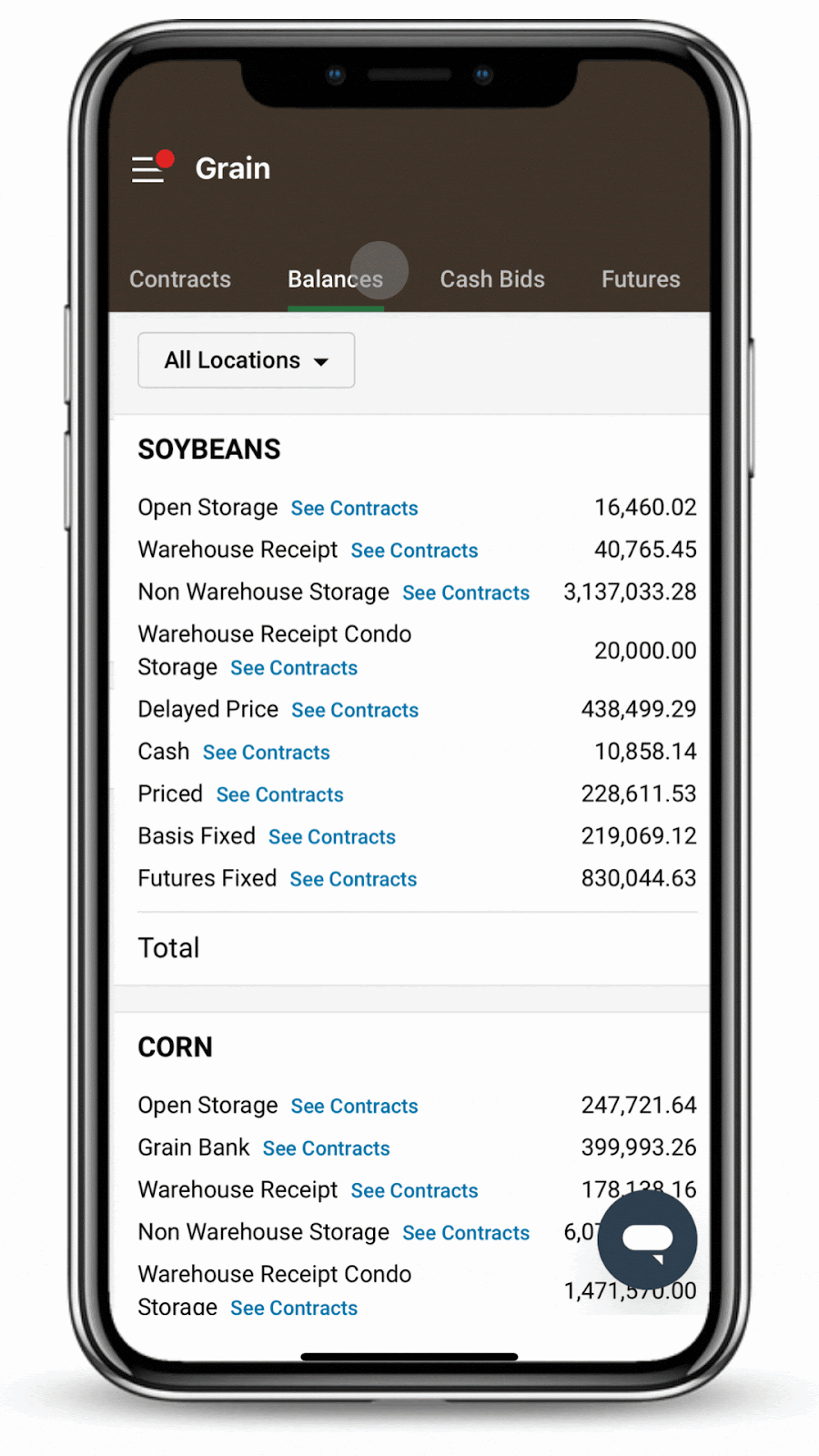
Task: See contracts for Soybeans Warehouse Receipt Condo Storage
Action: 294,668
